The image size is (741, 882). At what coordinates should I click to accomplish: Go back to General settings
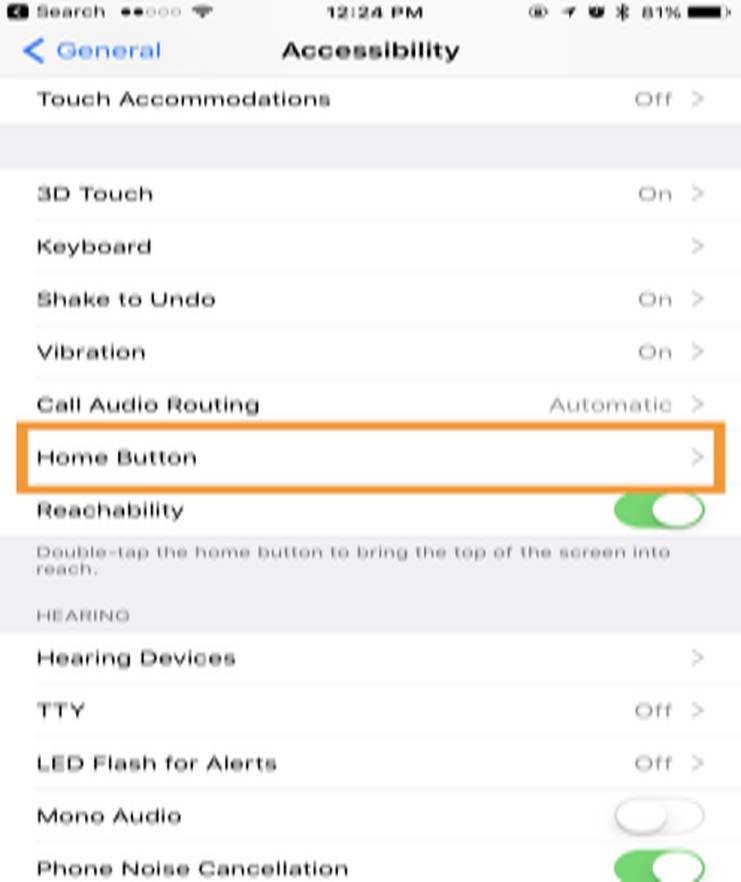[92, 51]
